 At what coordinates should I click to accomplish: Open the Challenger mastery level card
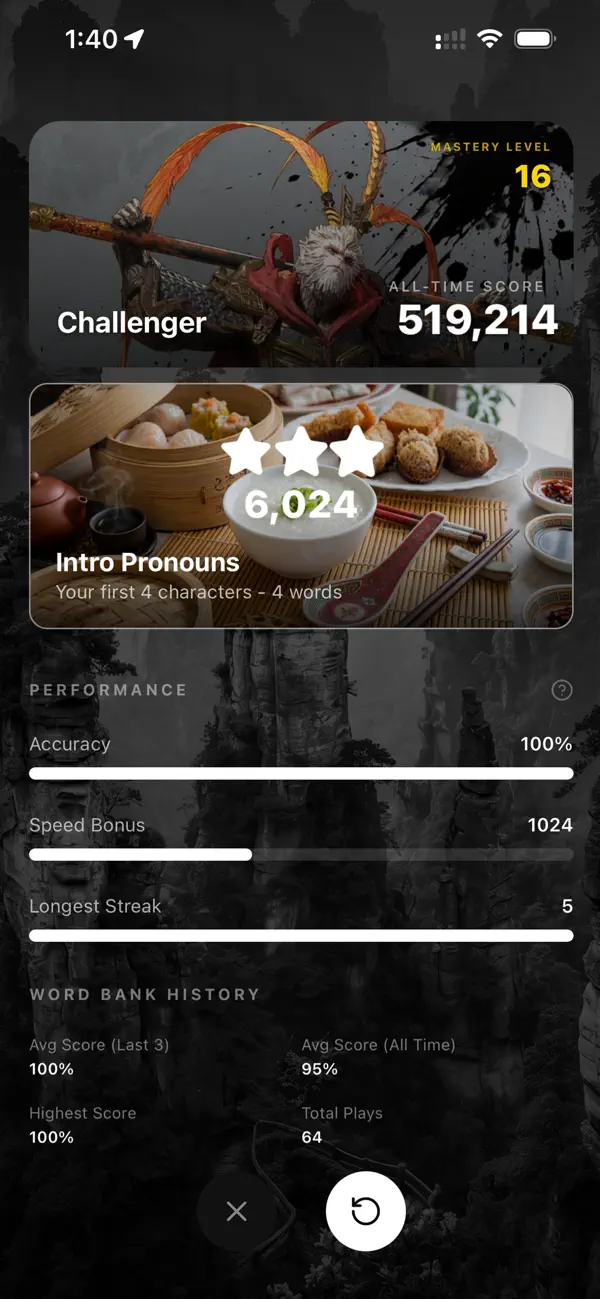(x=301, y=243)
